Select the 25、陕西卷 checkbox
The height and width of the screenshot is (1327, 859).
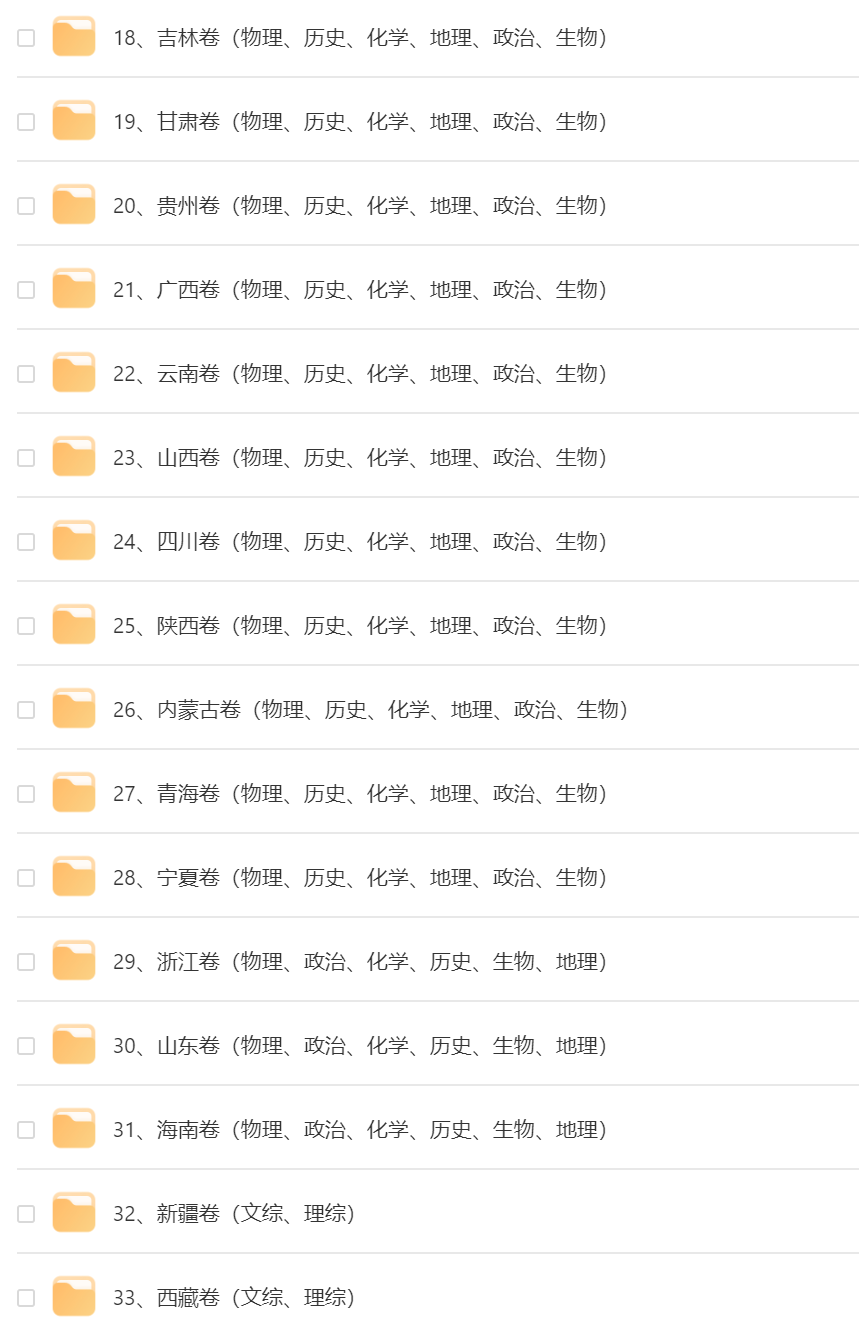point(26,626)
